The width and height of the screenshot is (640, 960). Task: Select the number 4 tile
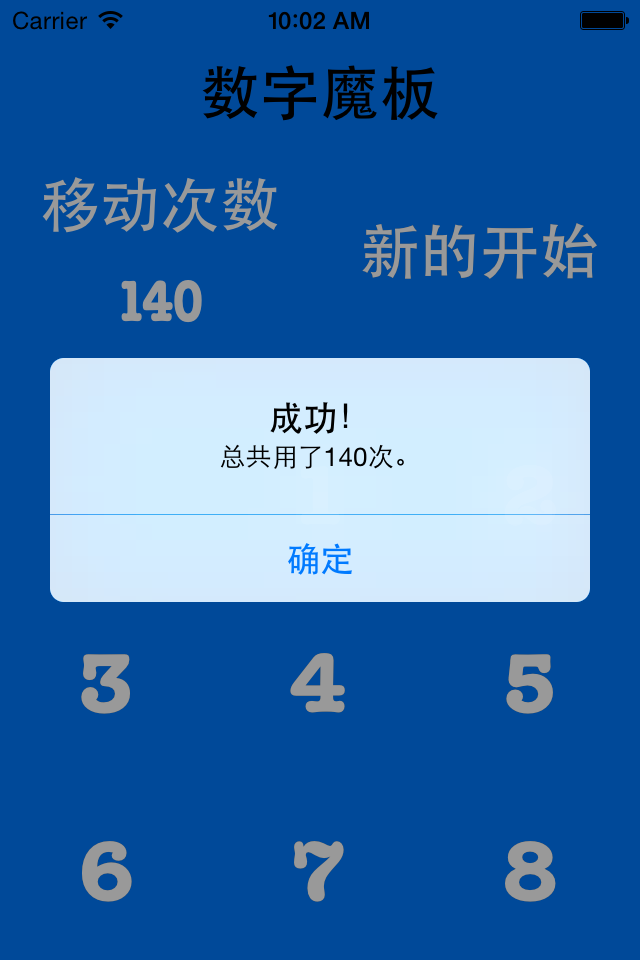(x=318, y=684)
